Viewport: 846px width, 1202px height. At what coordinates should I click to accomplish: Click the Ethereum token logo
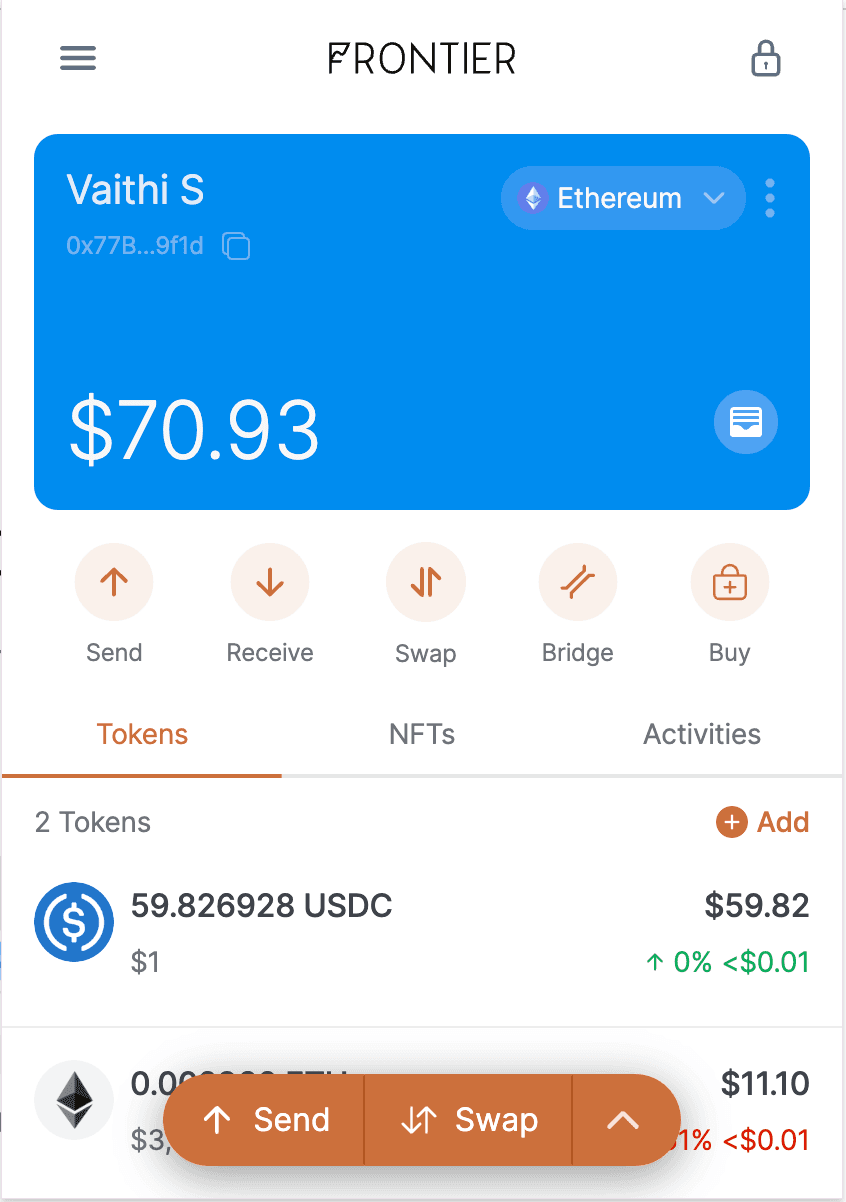(x=73, y=1099)
